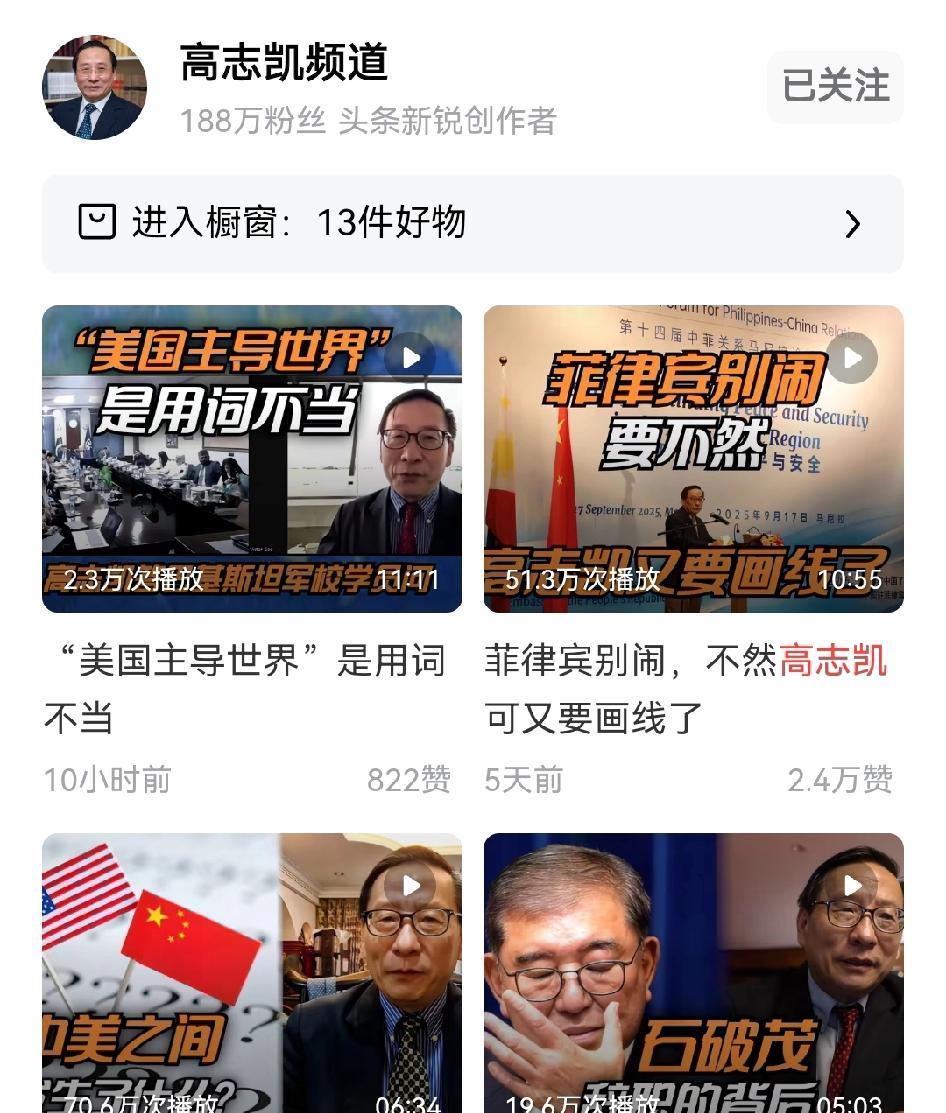Open 高志凯频道 profile avatar
Screen dimensions: 946x1113
tap(94, 88)
